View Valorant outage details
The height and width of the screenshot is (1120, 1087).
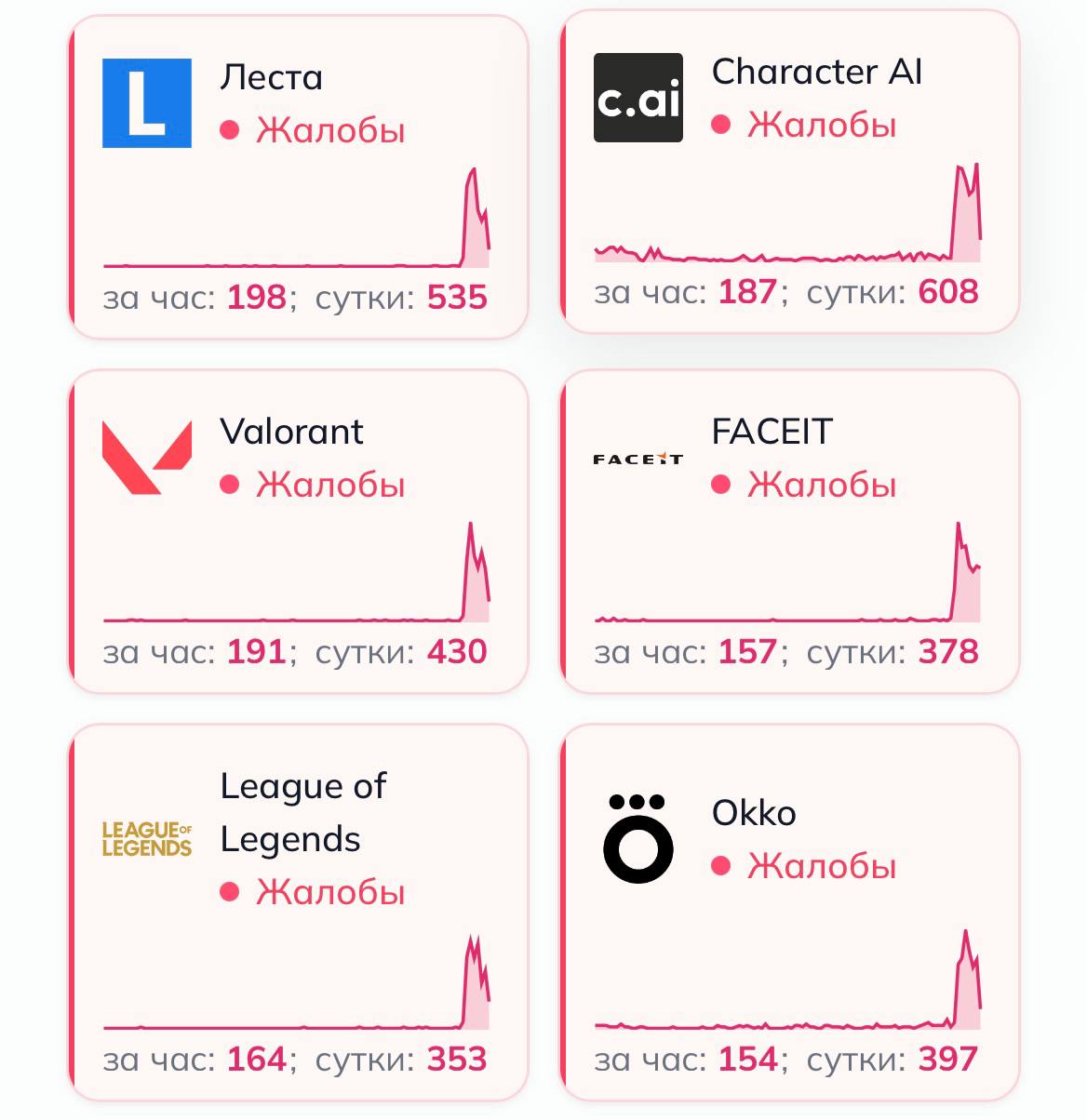298,531
